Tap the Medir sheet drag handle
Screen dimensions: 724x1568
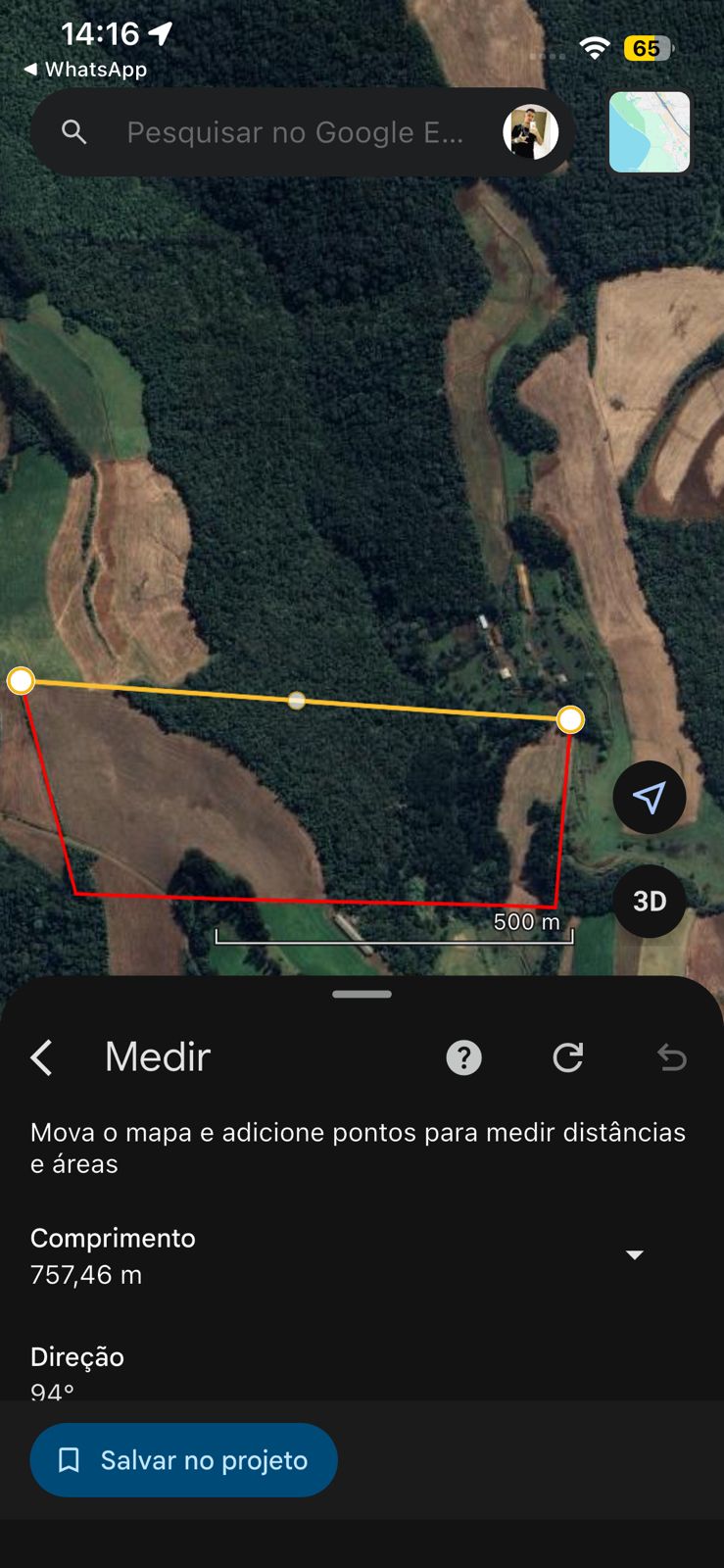362,994
